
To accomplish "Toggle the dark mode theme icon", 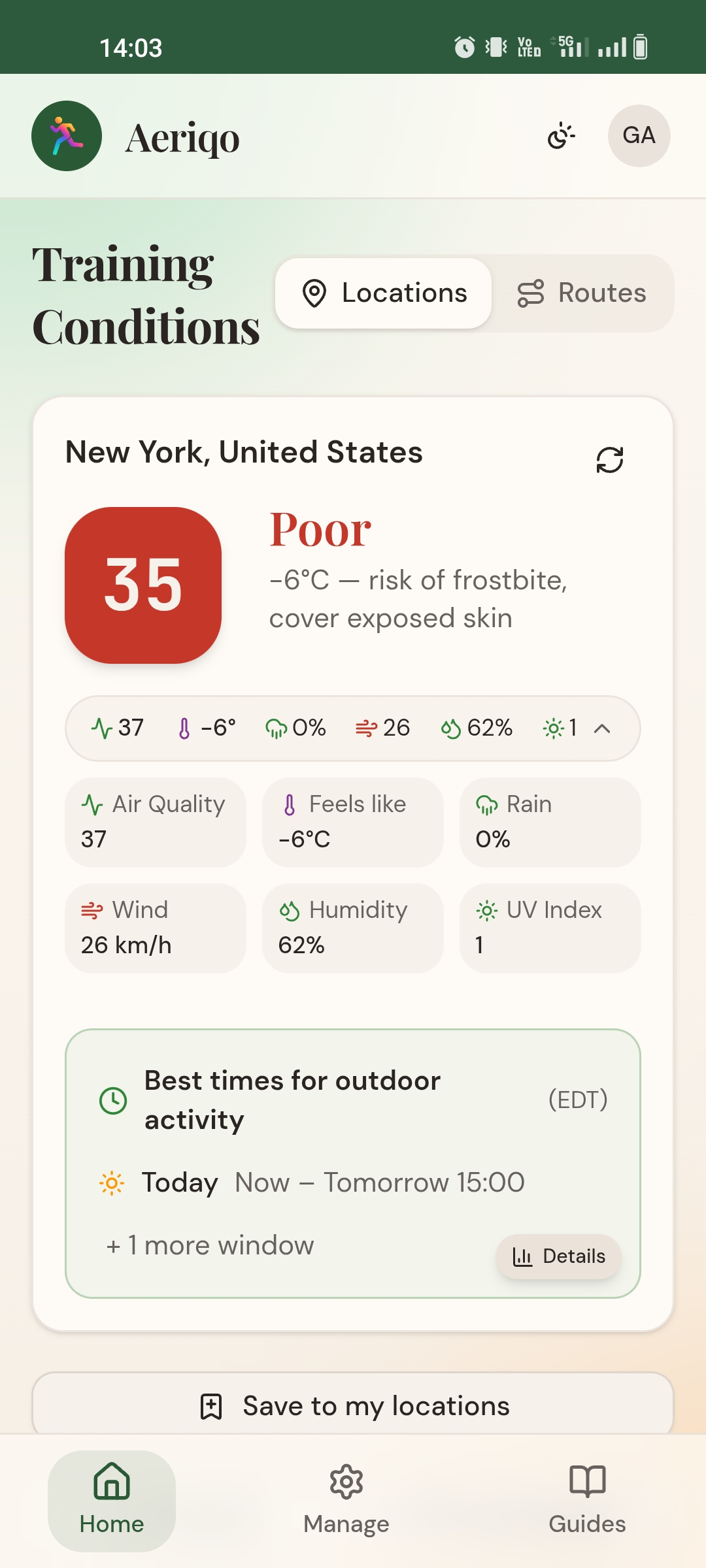I will click(561, 136).
